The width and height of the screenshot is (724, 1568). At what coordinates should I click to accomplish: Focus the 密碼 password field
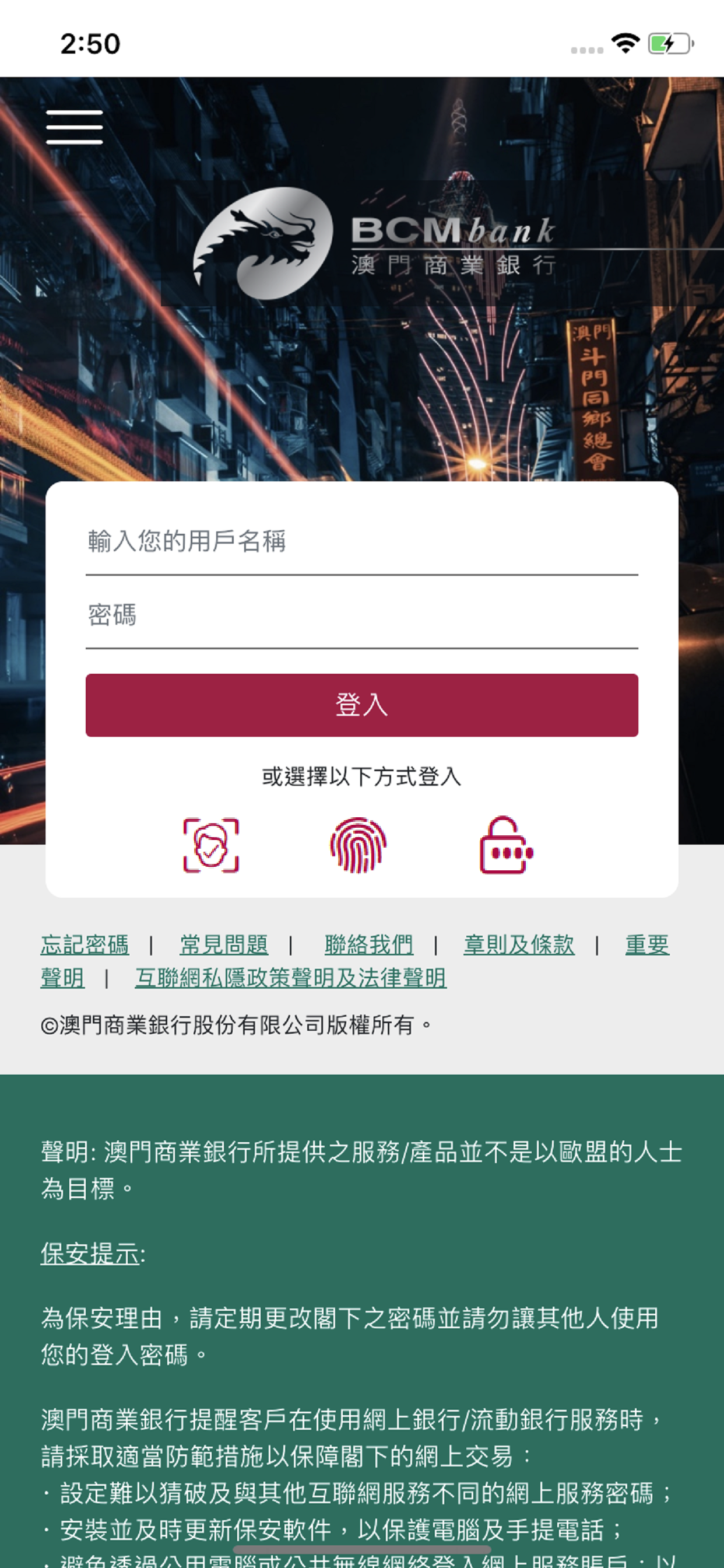pyautogui.click(x=361, y=615)
